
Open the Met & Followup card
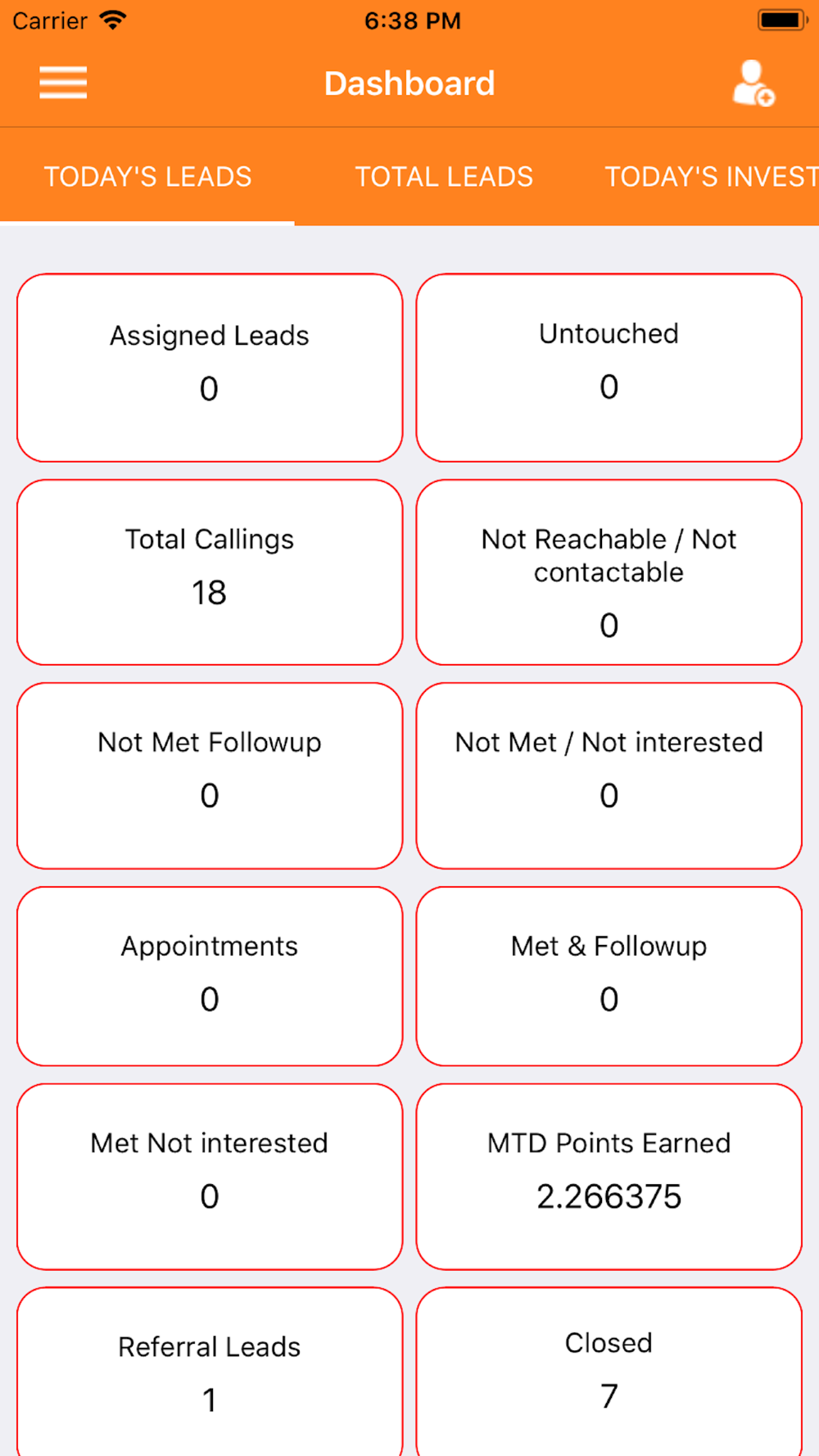click(609, 976)
